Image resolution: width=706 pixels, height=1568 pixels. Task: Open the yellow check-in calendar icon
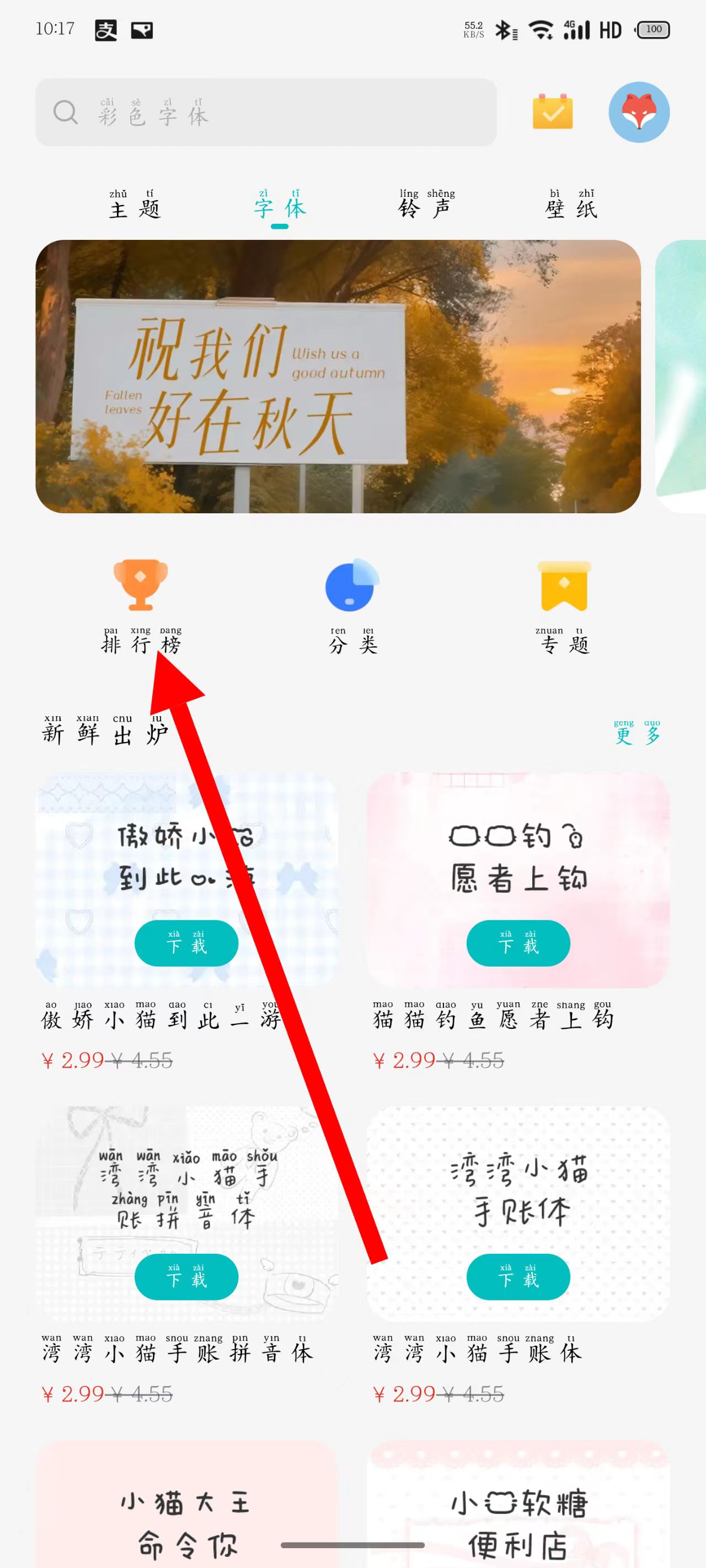[x=552, y=112]
